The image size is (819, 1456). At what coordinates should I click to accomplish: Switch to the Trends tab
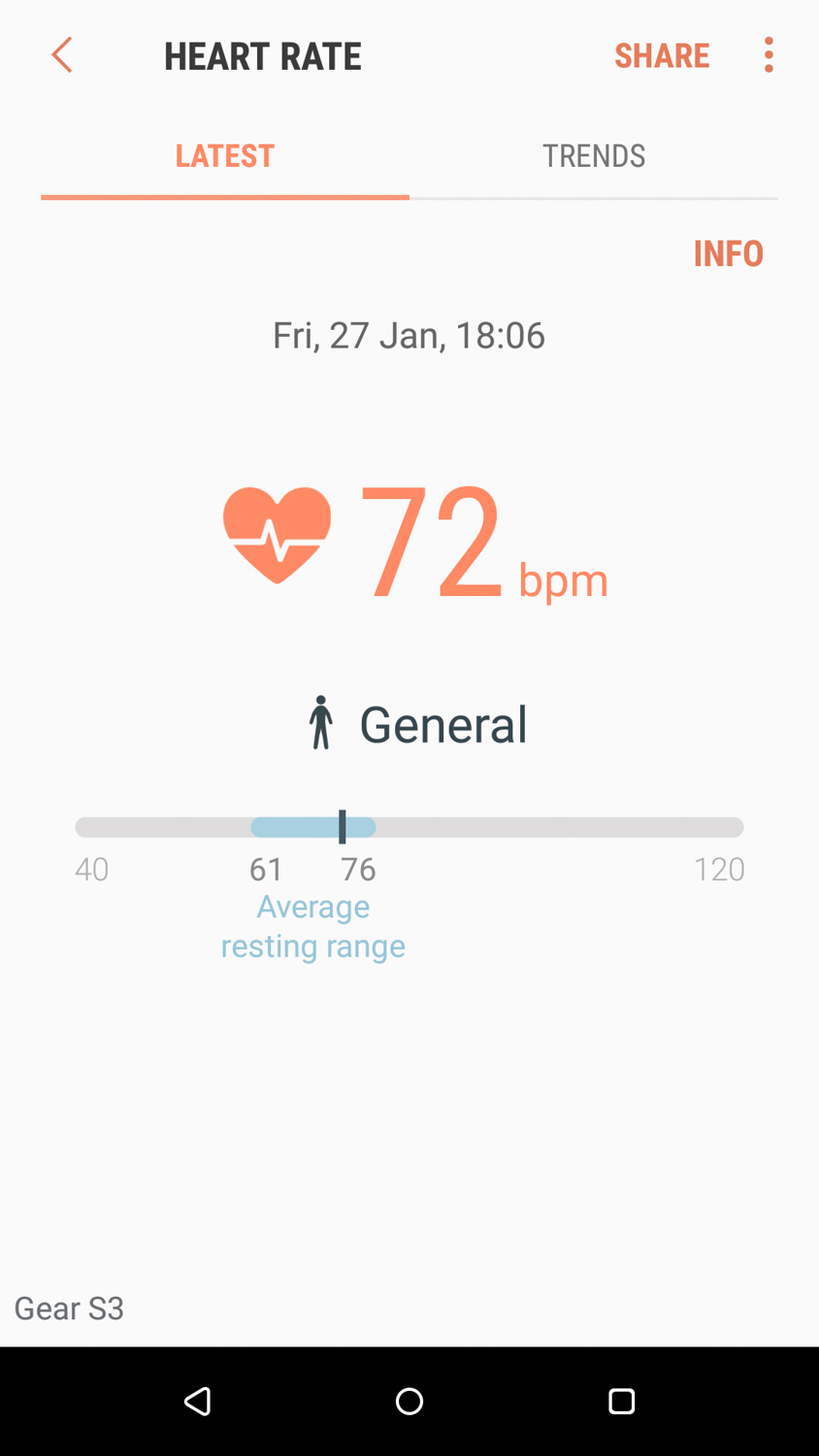point(593,156)
